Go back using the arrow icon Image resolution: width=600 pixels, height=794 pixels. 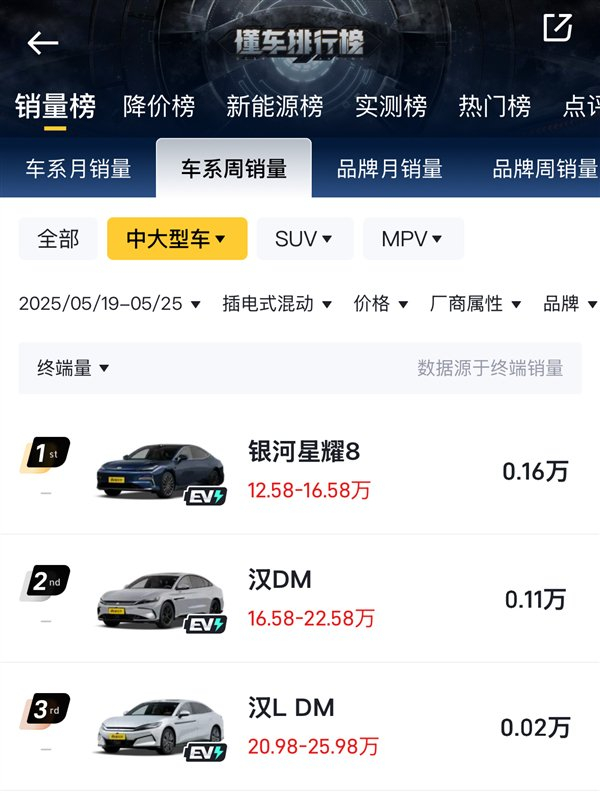tap(43, 43)
